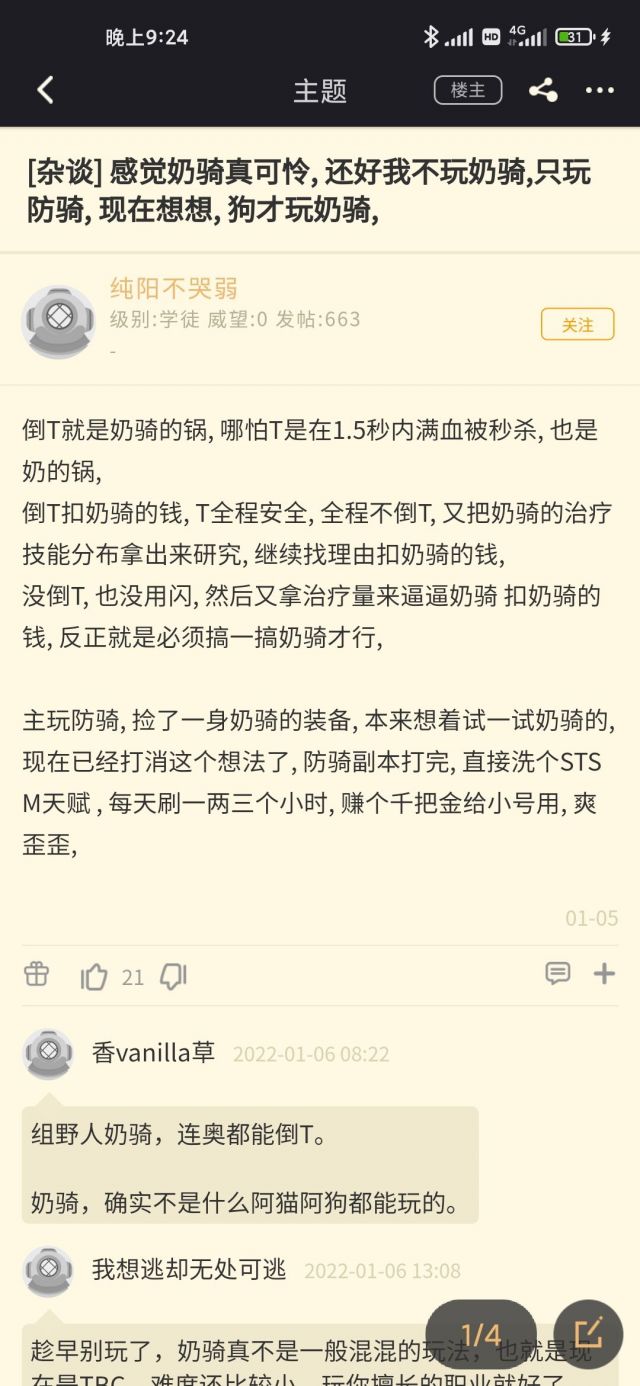Screen dimensions: 640x1386
Task: Open 纯阳不哭弱's profile avatar
Action: coord(58,321)
